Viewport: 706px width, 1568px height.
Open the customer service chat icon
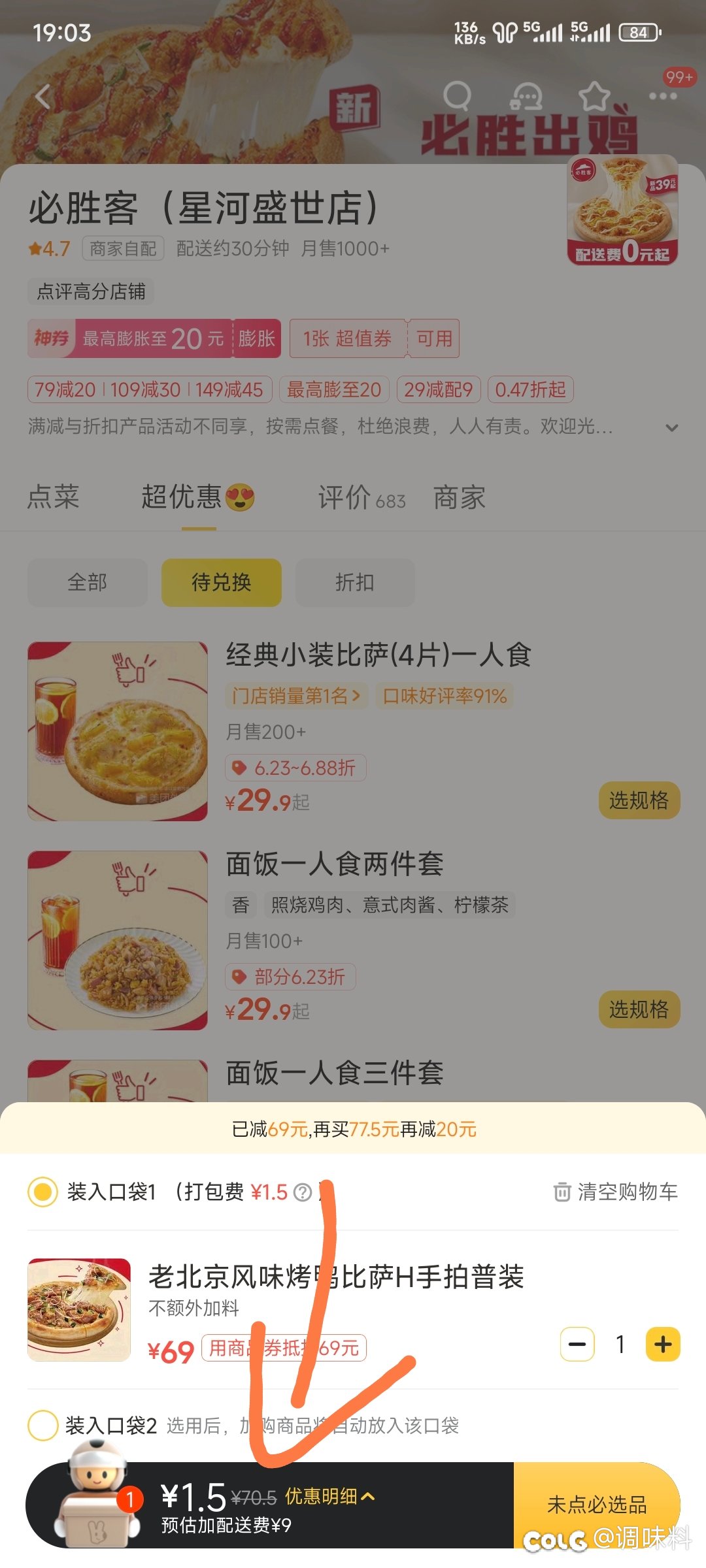click(x=526, y=97)
